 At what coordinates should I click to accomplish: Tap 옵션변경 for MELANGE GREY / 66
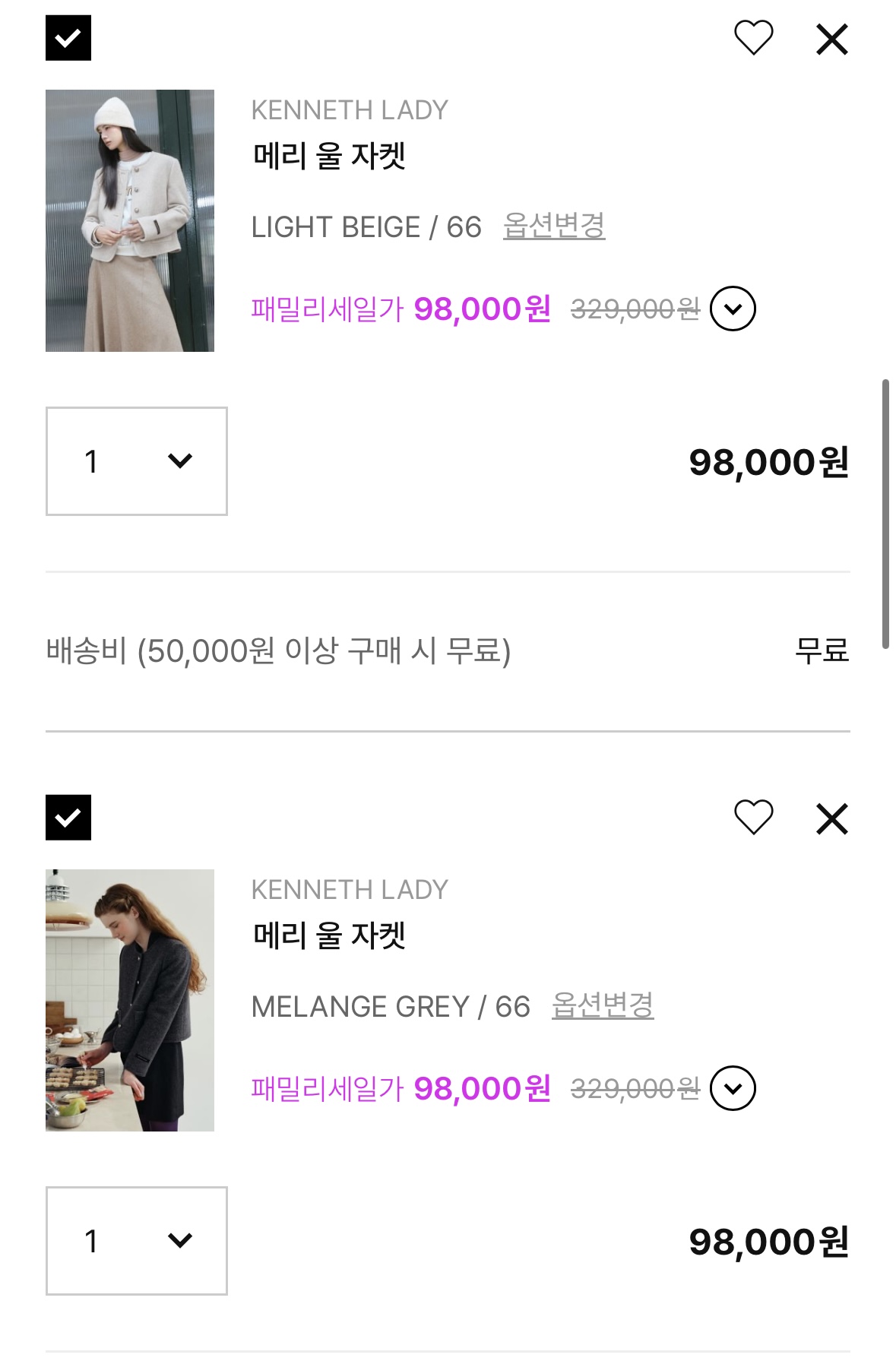603,1005
